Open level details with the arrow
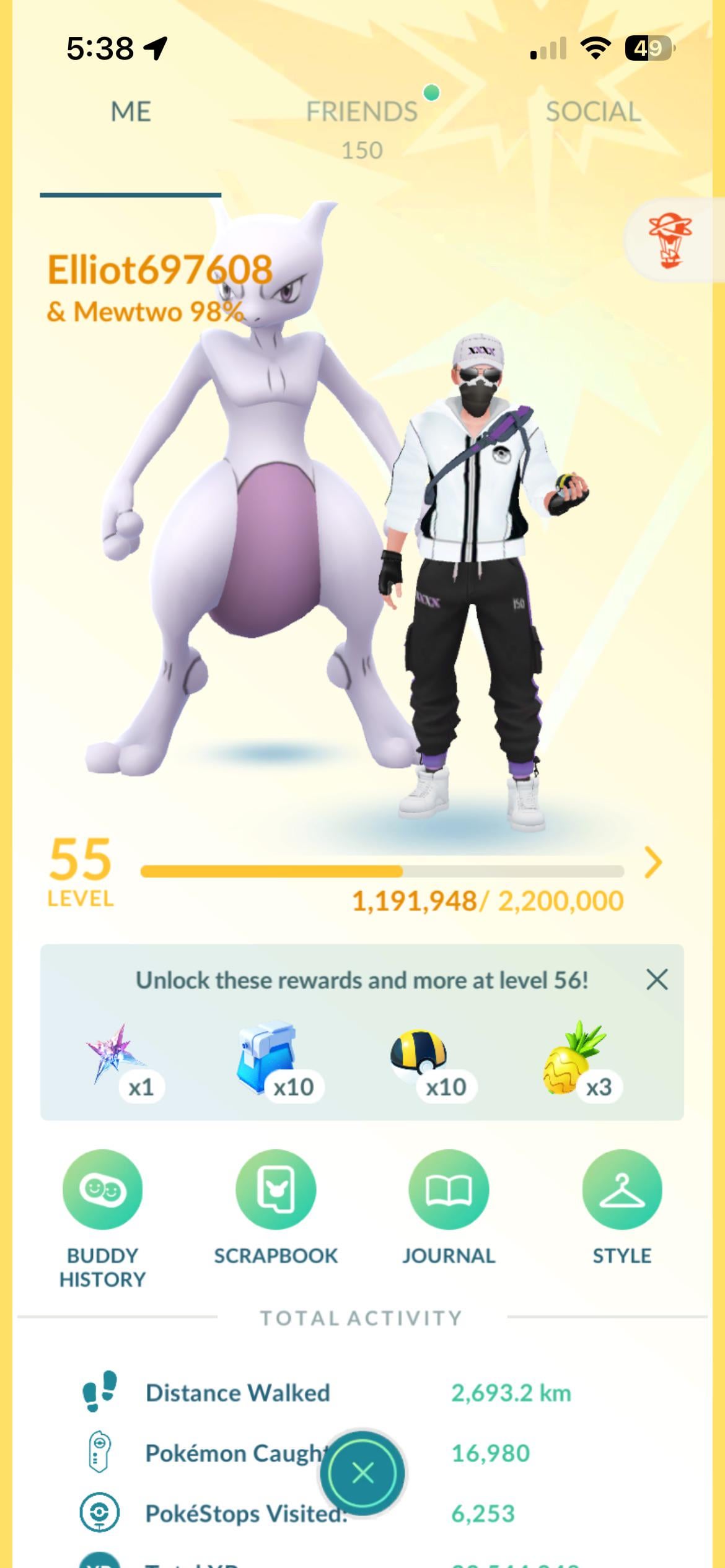 point(653,863)
